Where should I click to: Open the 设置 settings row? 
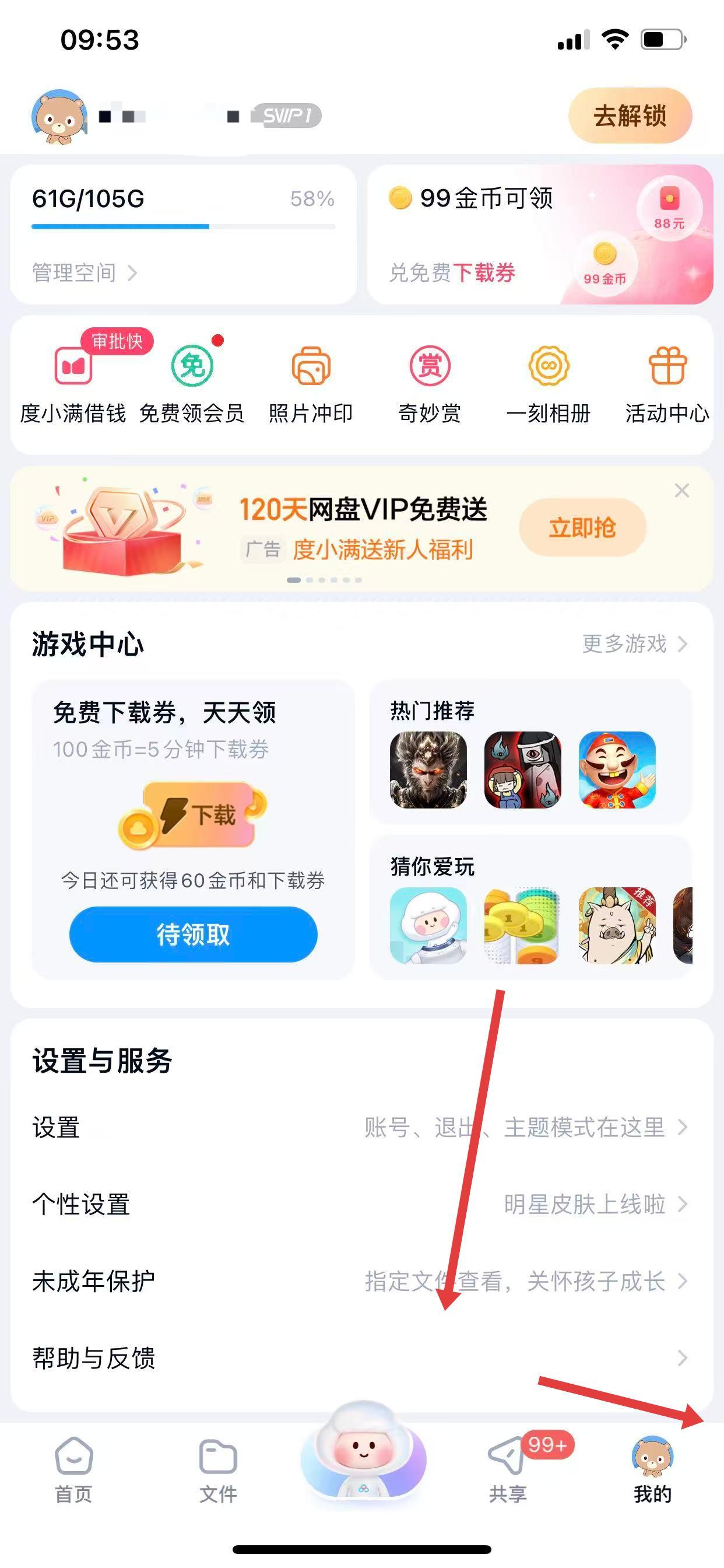361,1128
